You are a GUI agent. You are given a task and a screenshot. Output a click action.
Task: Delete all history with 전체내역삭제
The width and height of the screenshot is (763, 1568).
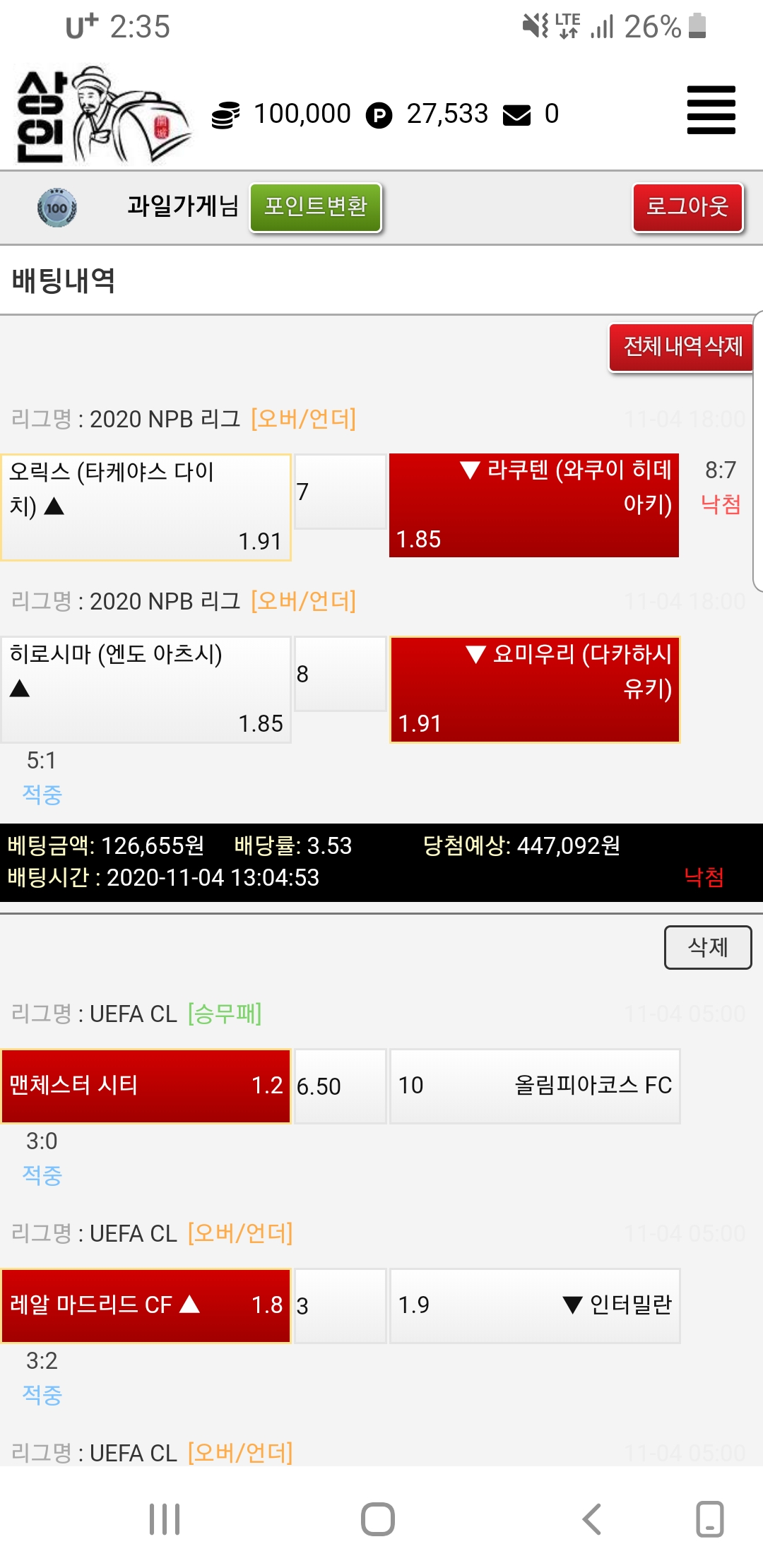(x=682, y=347)
